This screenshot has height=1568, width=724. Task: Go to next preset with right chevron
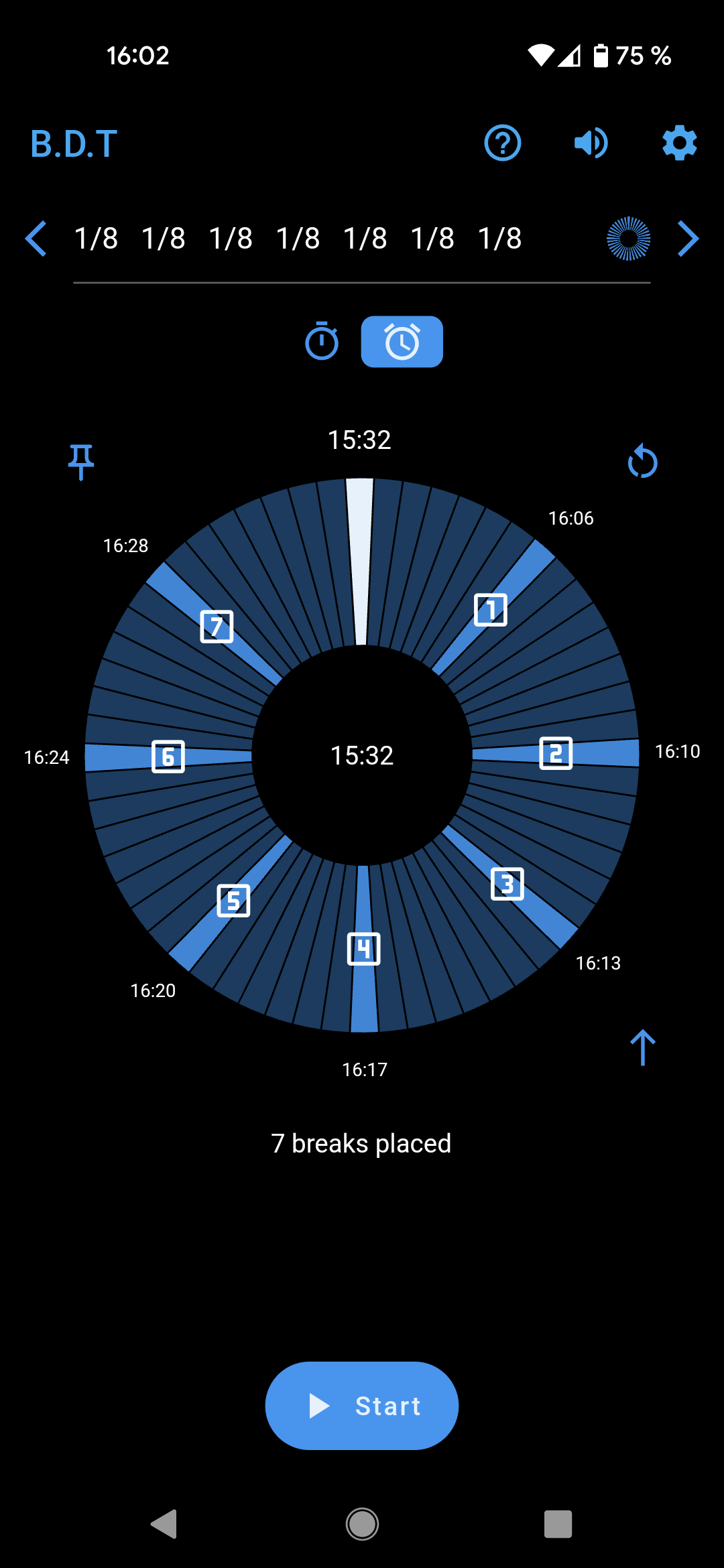[688, 239]
